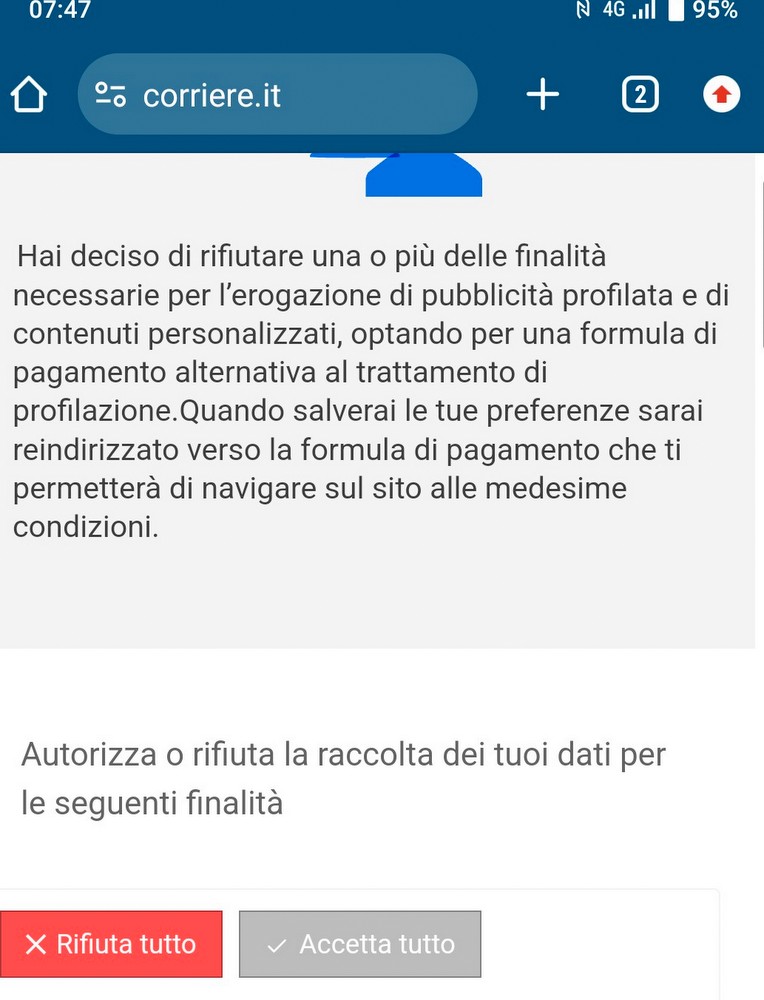Go to the browser home page
The height and width of the screenshot is (1000, 764).
tap(29, 96)
